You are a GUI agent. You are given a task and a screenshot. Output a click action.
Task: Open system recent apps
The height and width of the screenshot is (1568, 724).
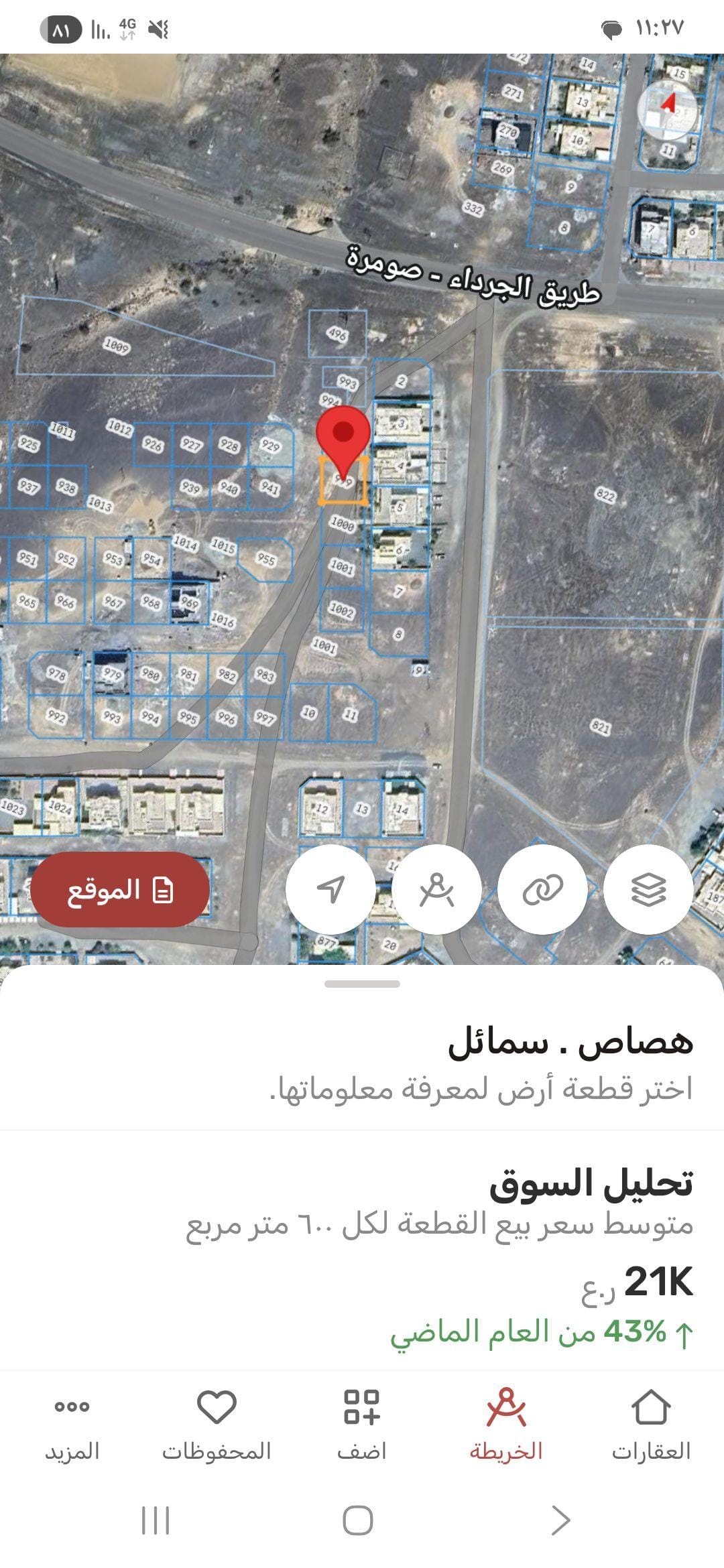[156, 1520]
